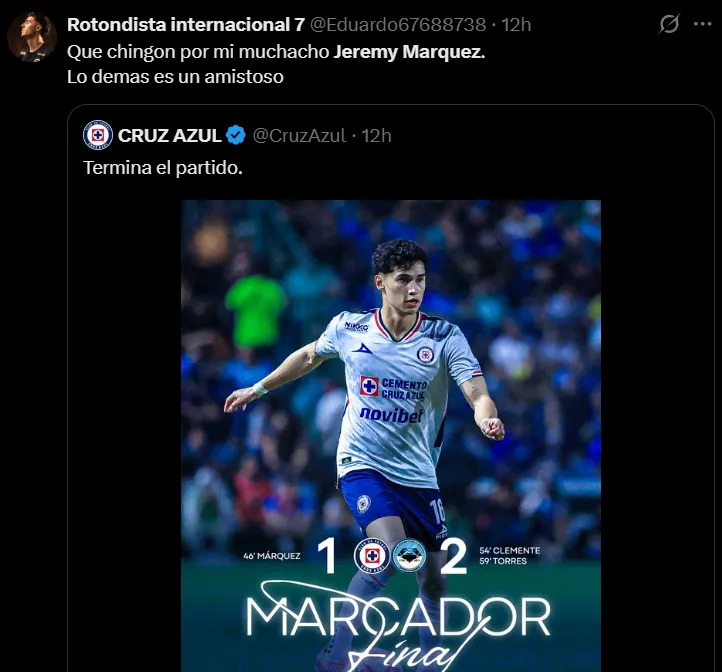Tap the Grok icon on the post
This screenshot has height=672, width=722.
coord(668,24)
